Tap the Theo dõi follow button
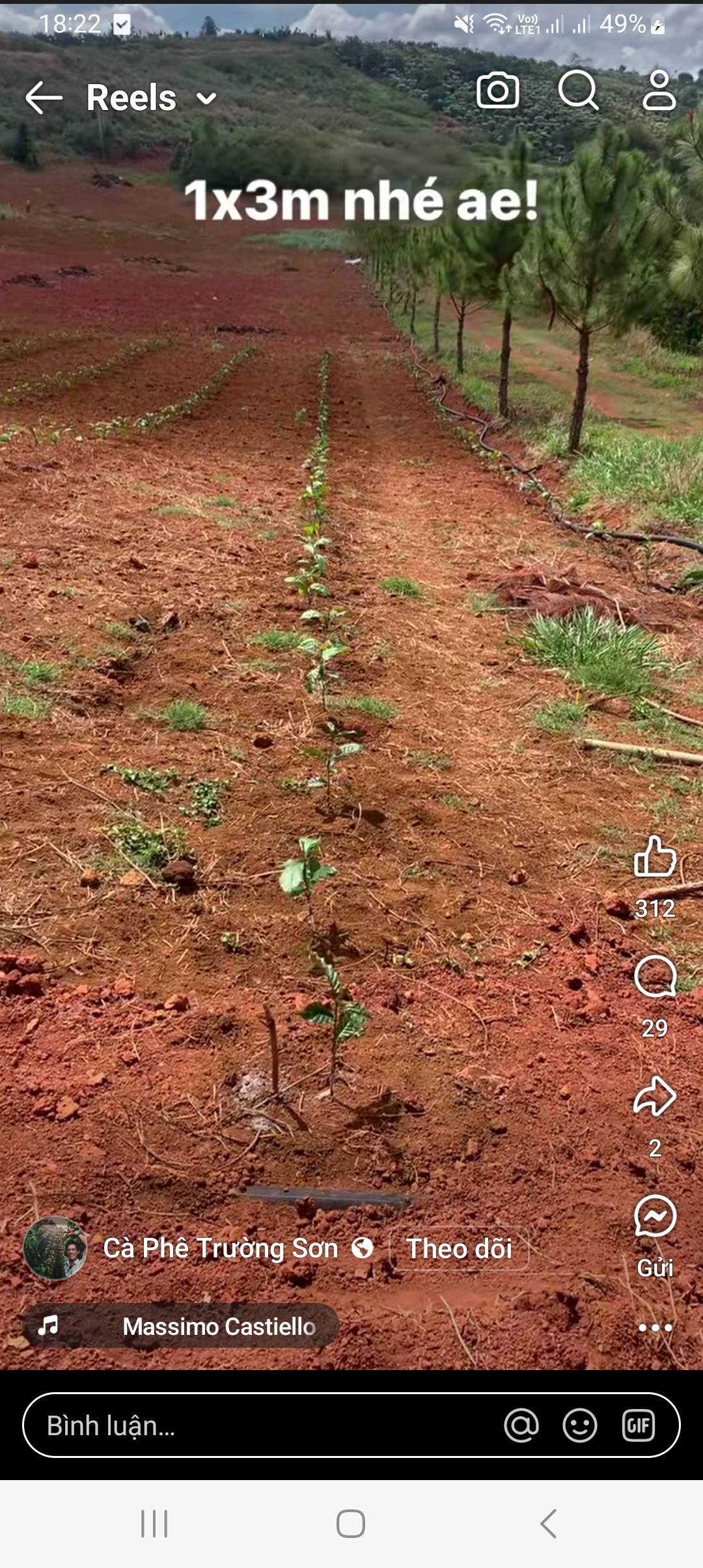 (x=459, y=1248)
